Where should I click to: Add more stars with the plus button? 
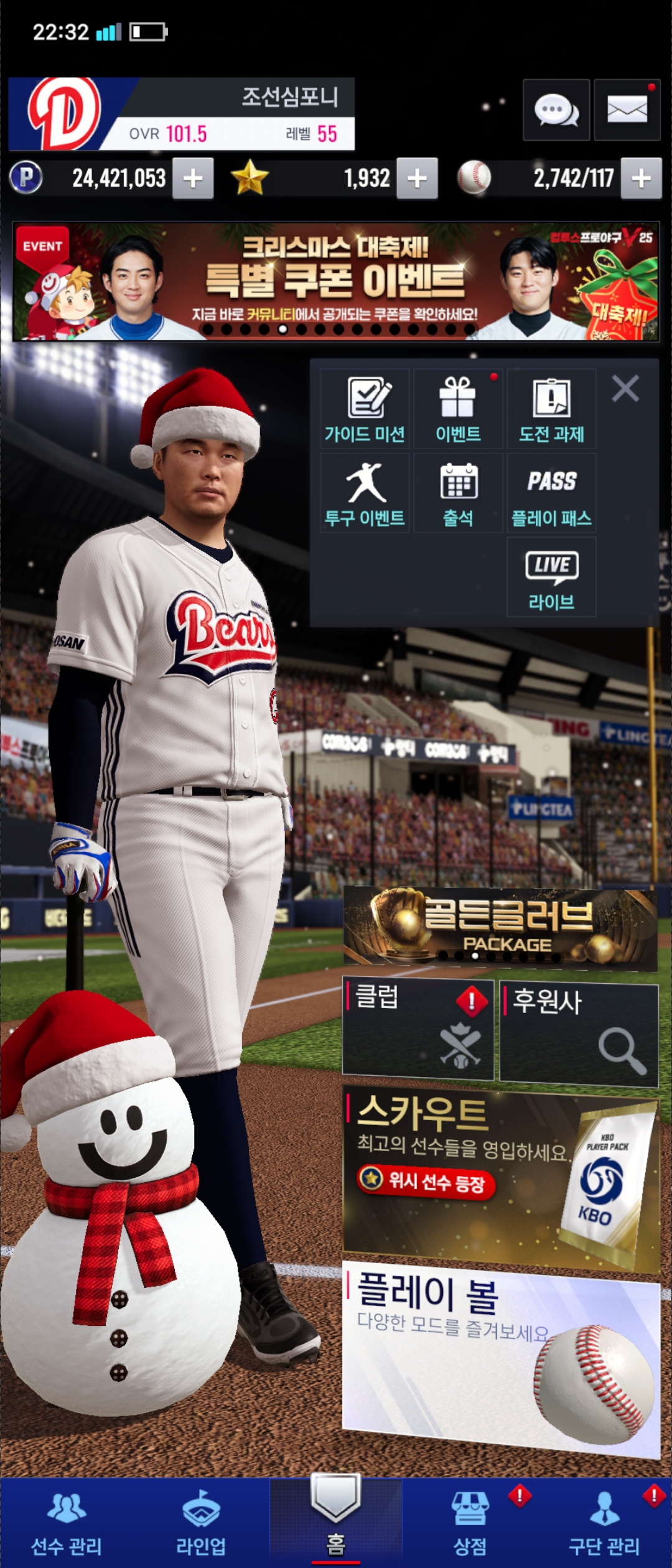tap(417, 179)
